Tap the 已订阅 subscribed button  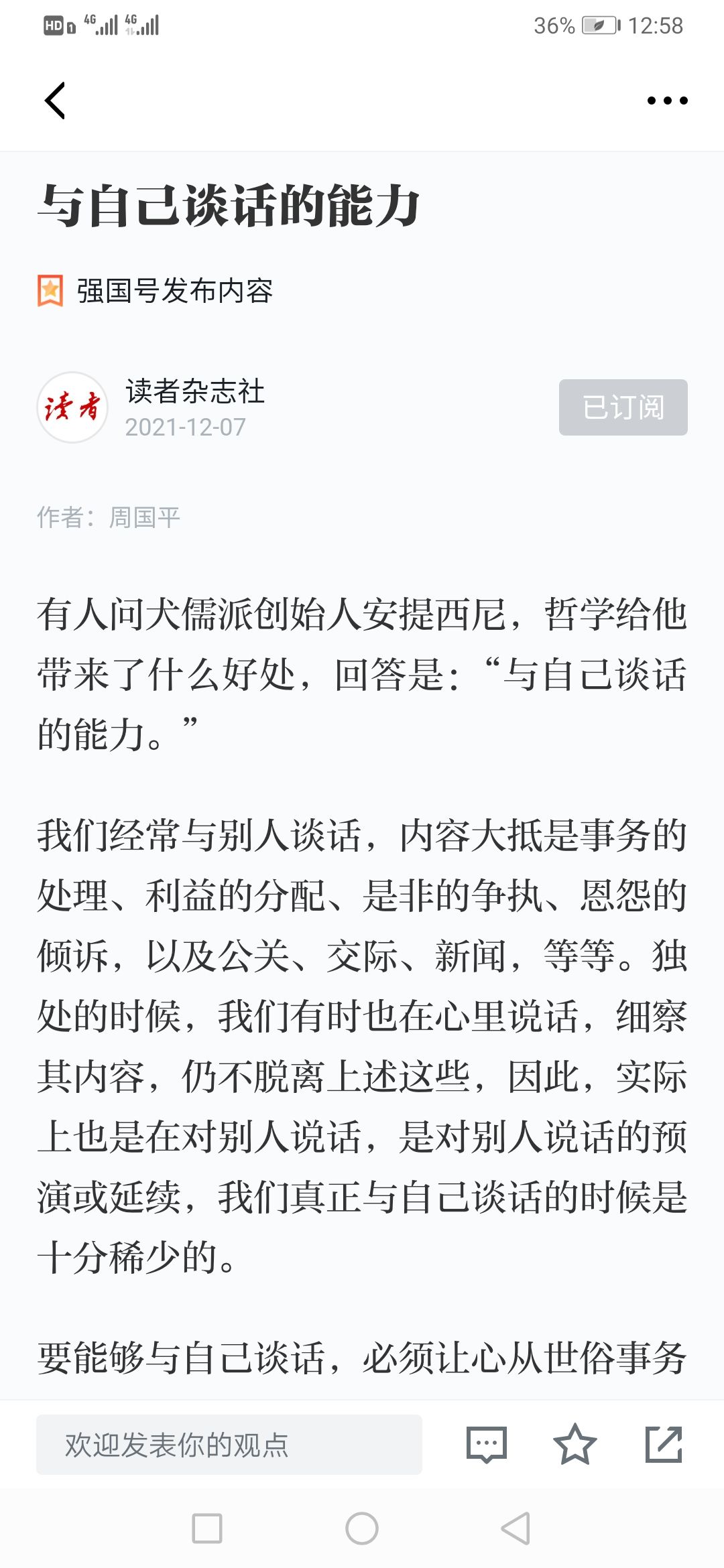[x=623, y=407]
